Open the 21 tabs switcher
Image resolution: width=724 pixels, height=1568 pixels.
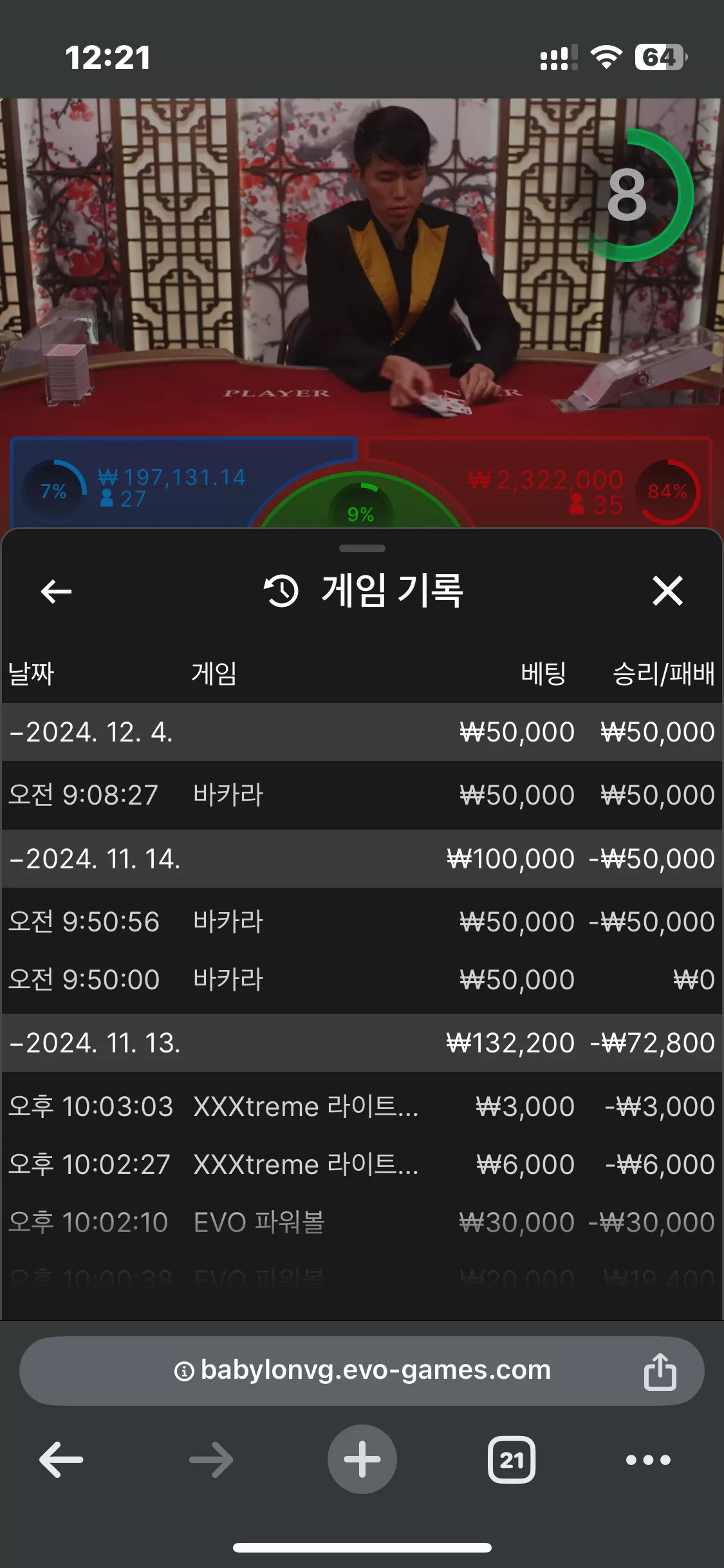point(512,1459)
